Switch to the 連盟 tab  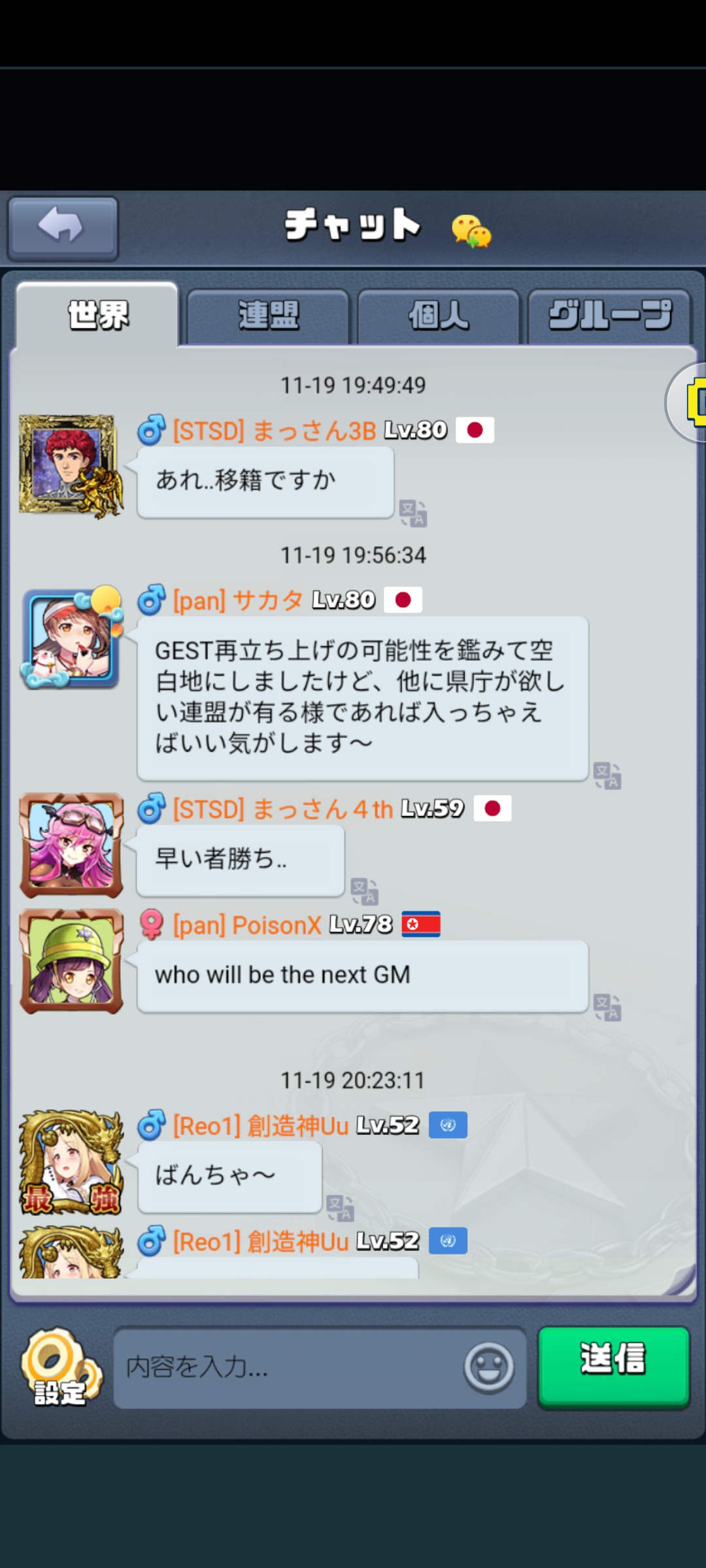(268, 316)
